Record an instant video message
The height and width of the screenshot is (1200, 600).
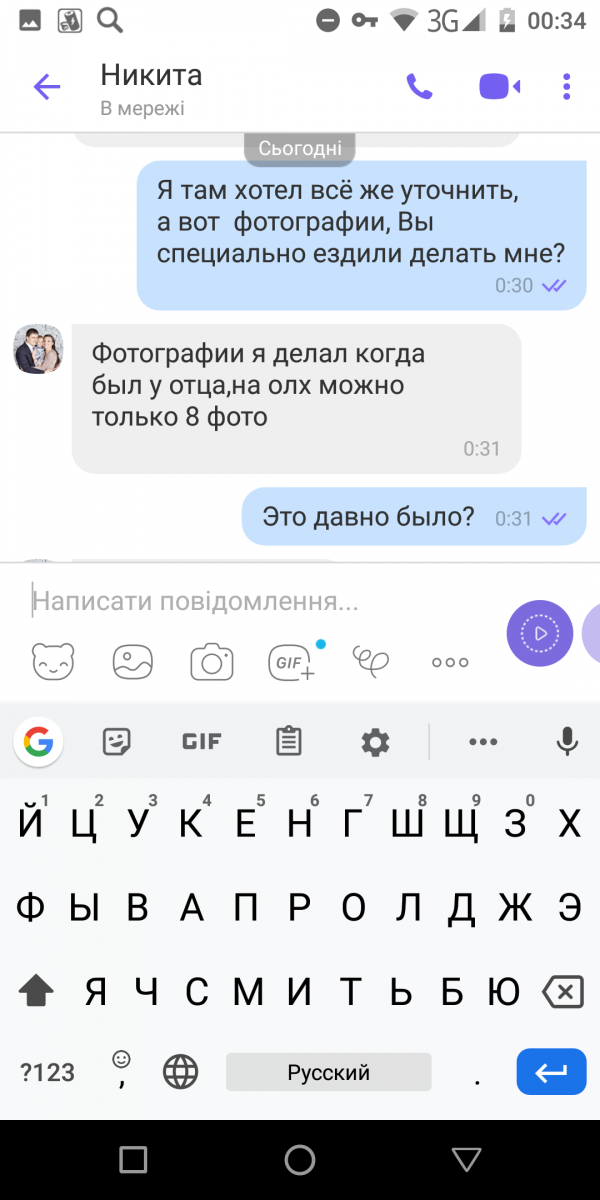pyautogui.click(x=540, y=633)
